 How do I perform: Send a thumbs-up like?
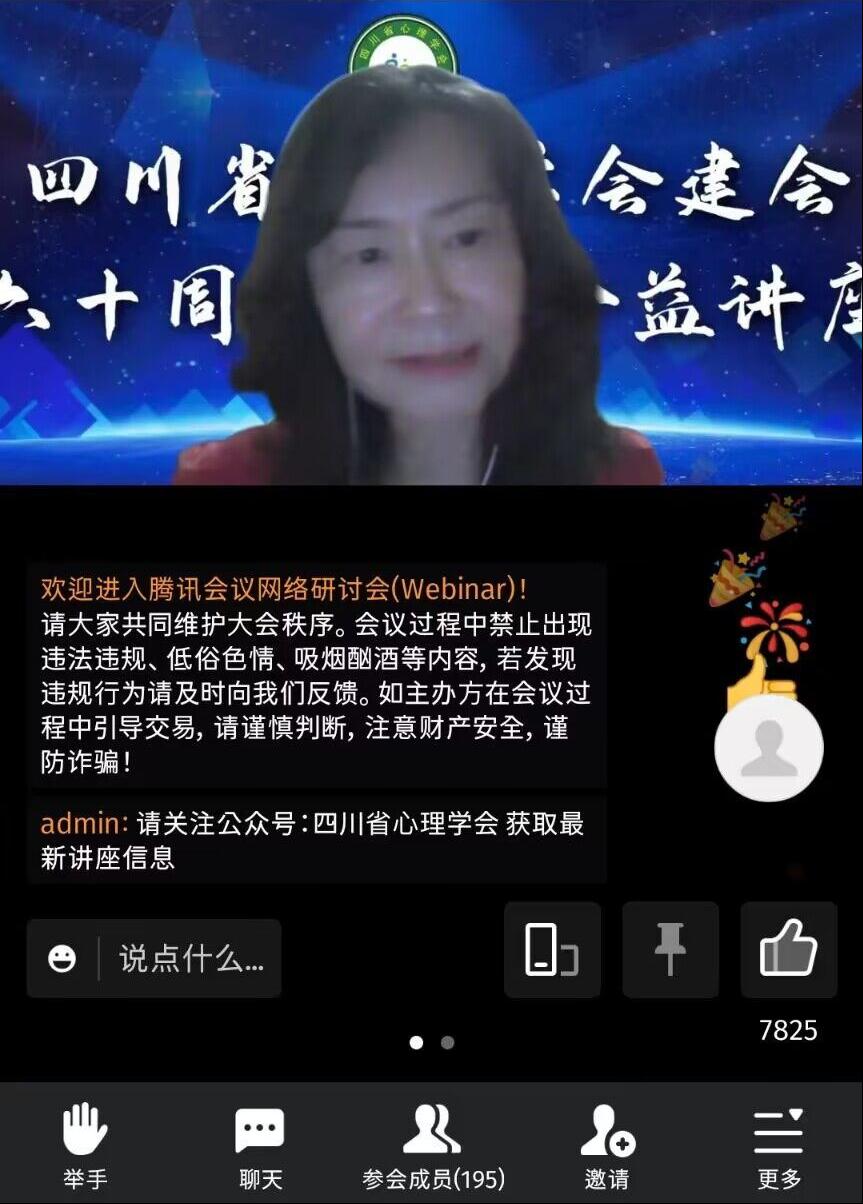pos(788,949)
